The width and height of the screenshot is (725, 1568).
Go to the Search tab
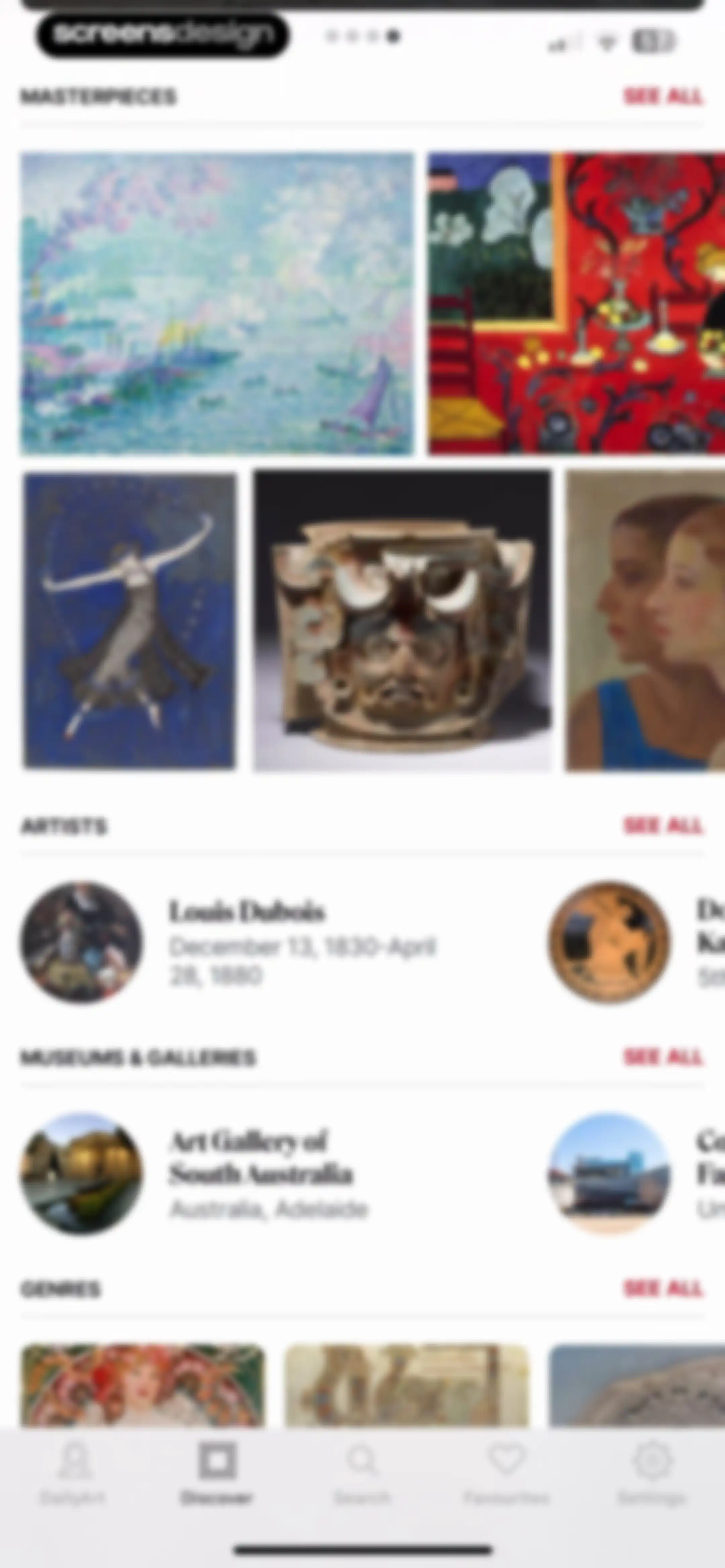(x=362, y=1472)
